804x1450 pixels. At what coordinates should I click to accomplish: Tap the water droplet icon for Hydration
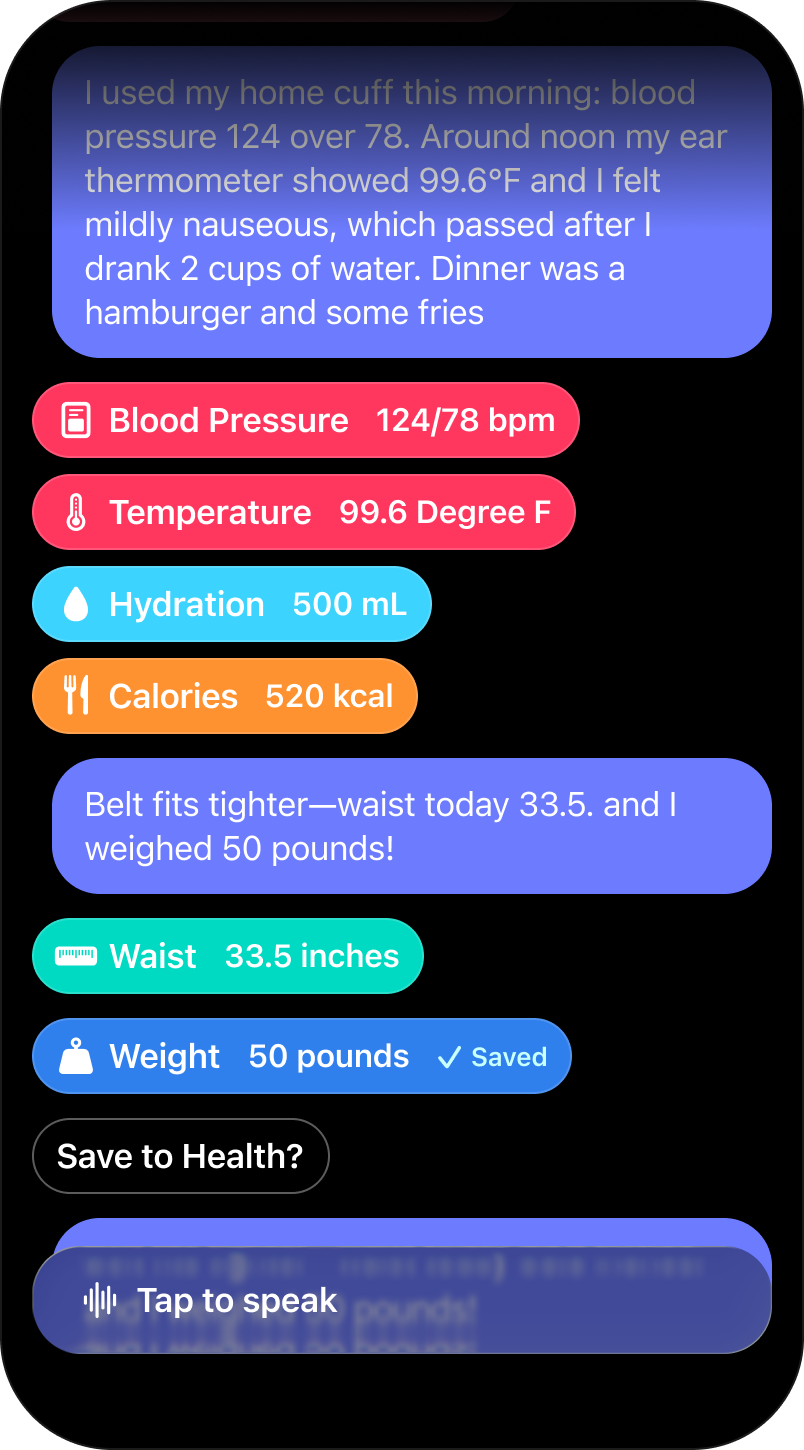[x=74, y=604]
